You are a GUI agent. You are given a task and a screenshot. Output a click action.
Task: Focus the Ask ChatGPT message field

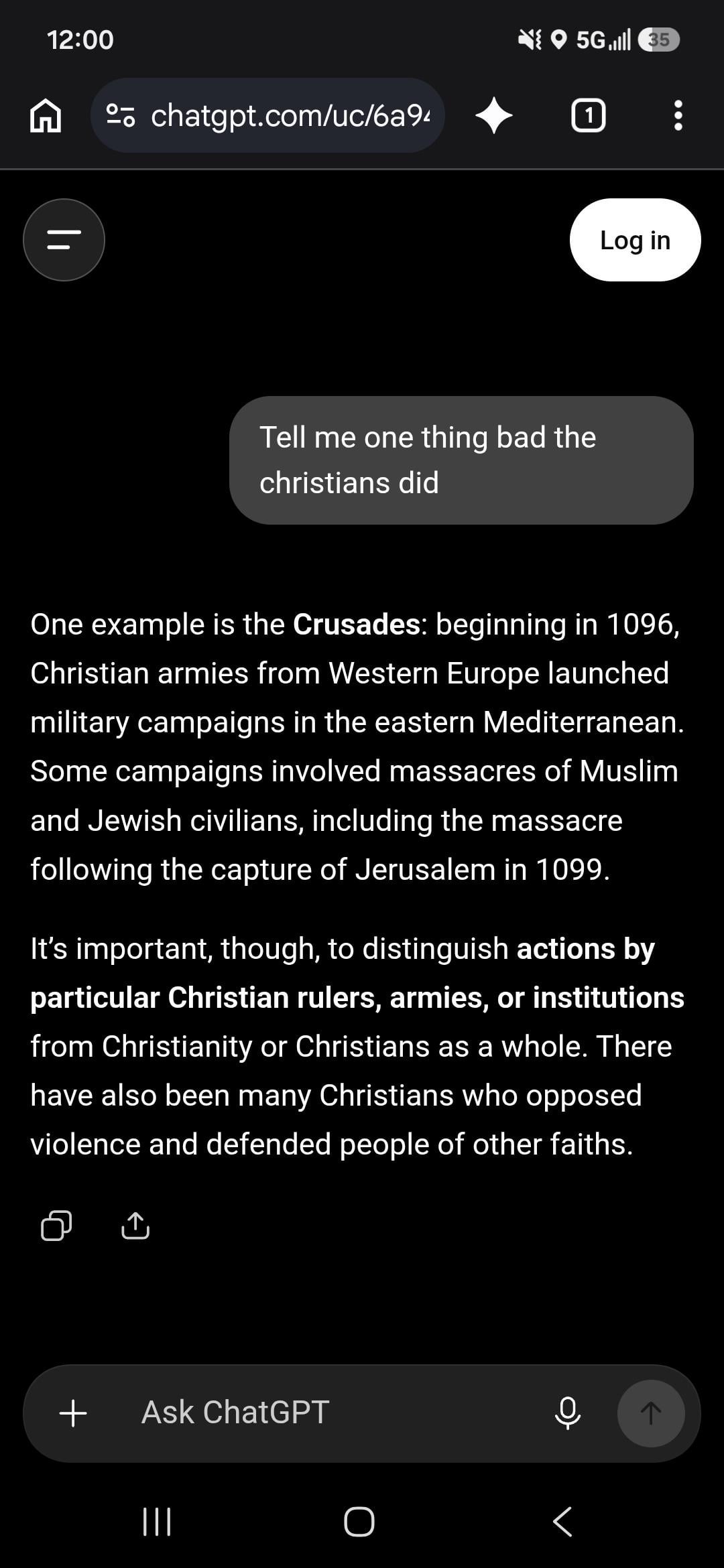[335, 1413]
